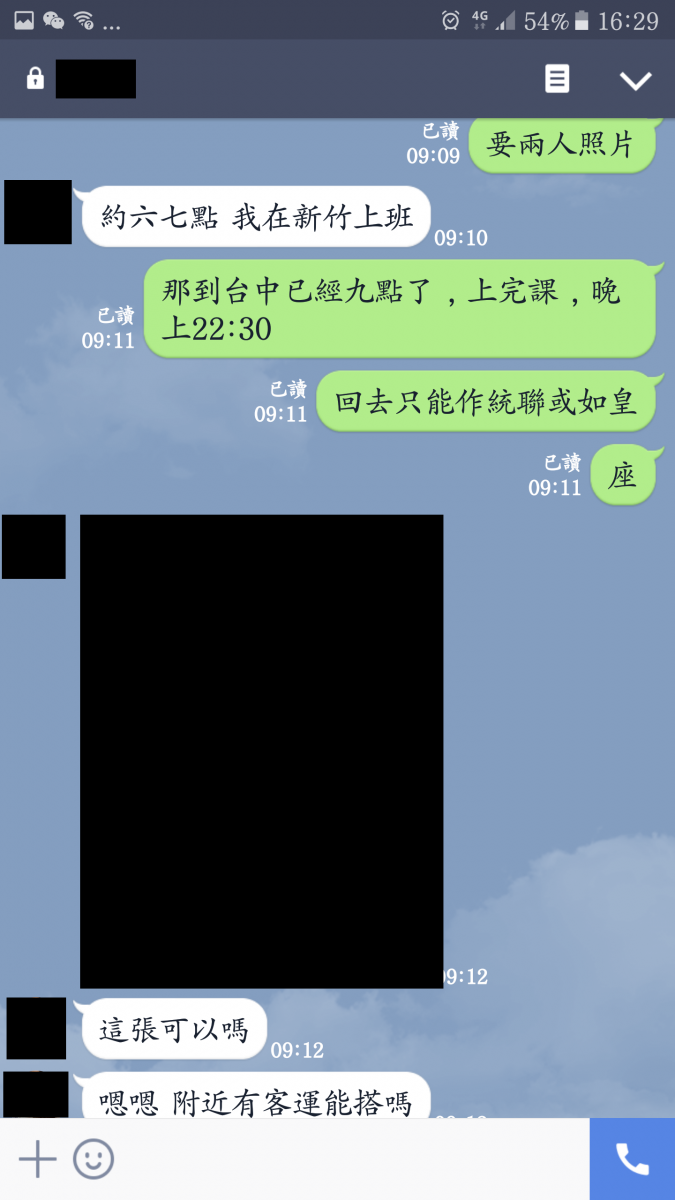Open the photo received at 09:12
This screenshot has height=1200, width=675.
click(261, 751)
